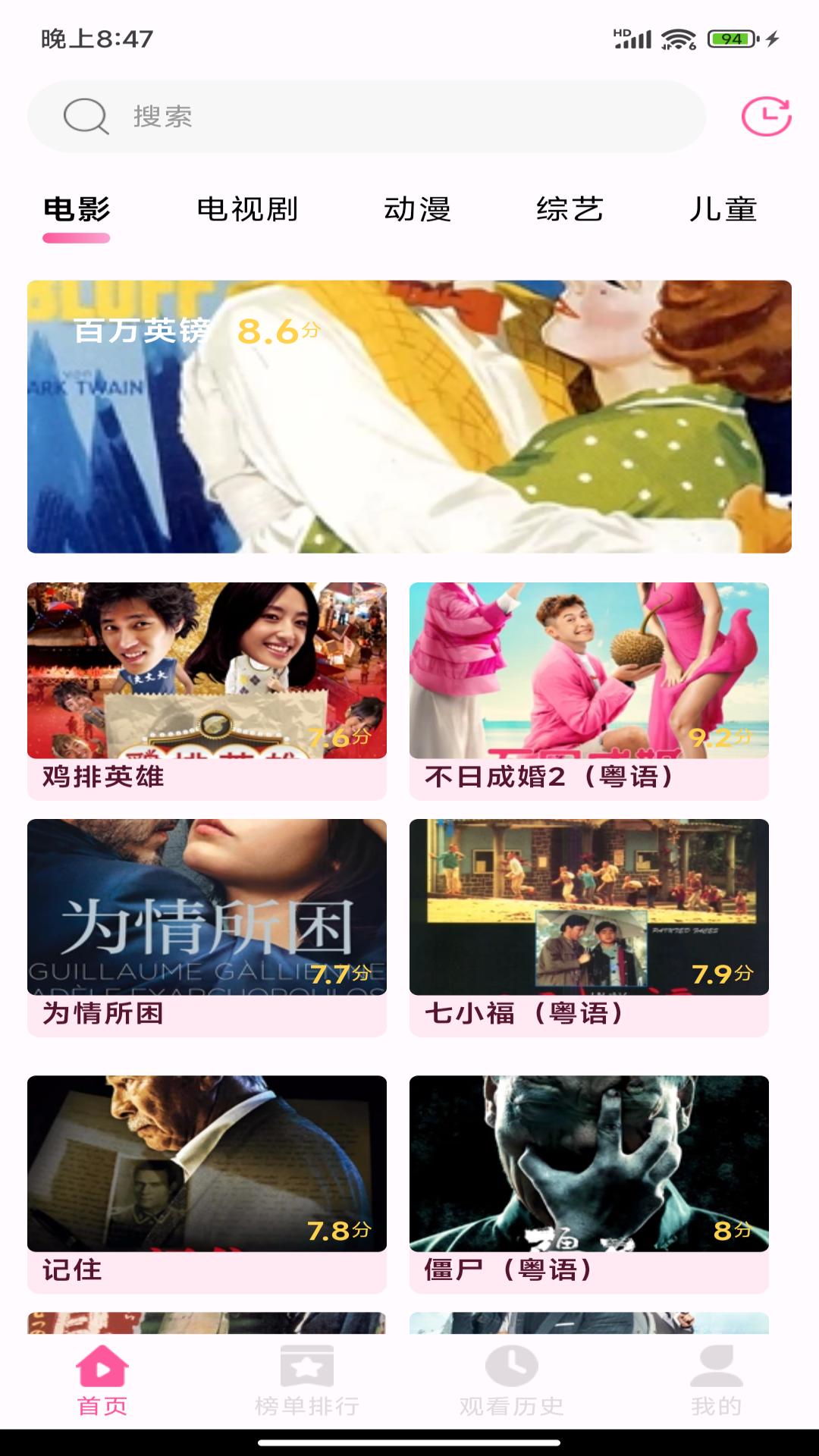Image resolution: width=819 pixels, height=1456 pixels.
Task: Tap the 8.6分 rating on the banner
Action: (277, 331)
